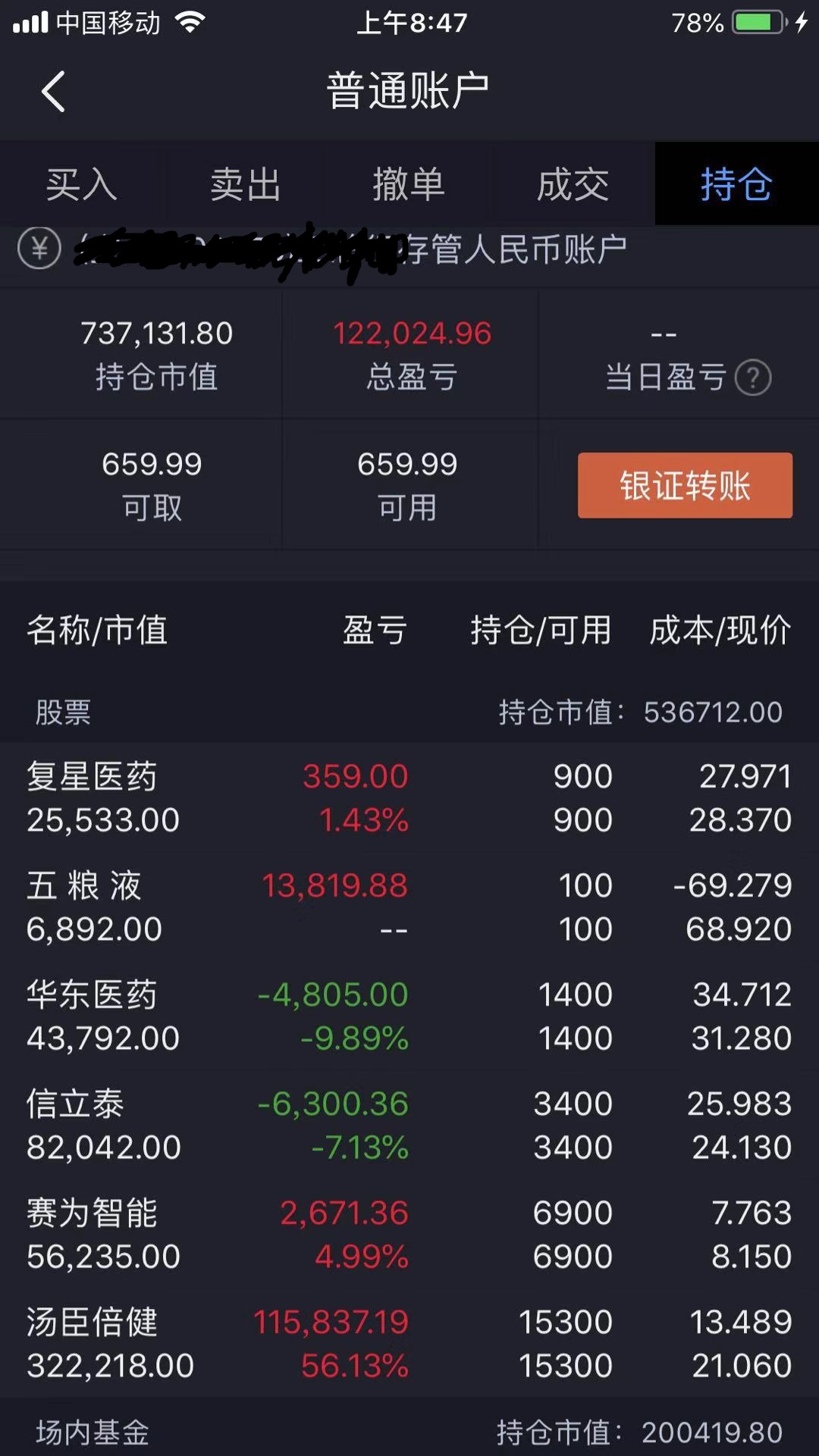819x1456 pixels.
Task: Sort holdings by 盈亏 column
Action: [375, 630]
